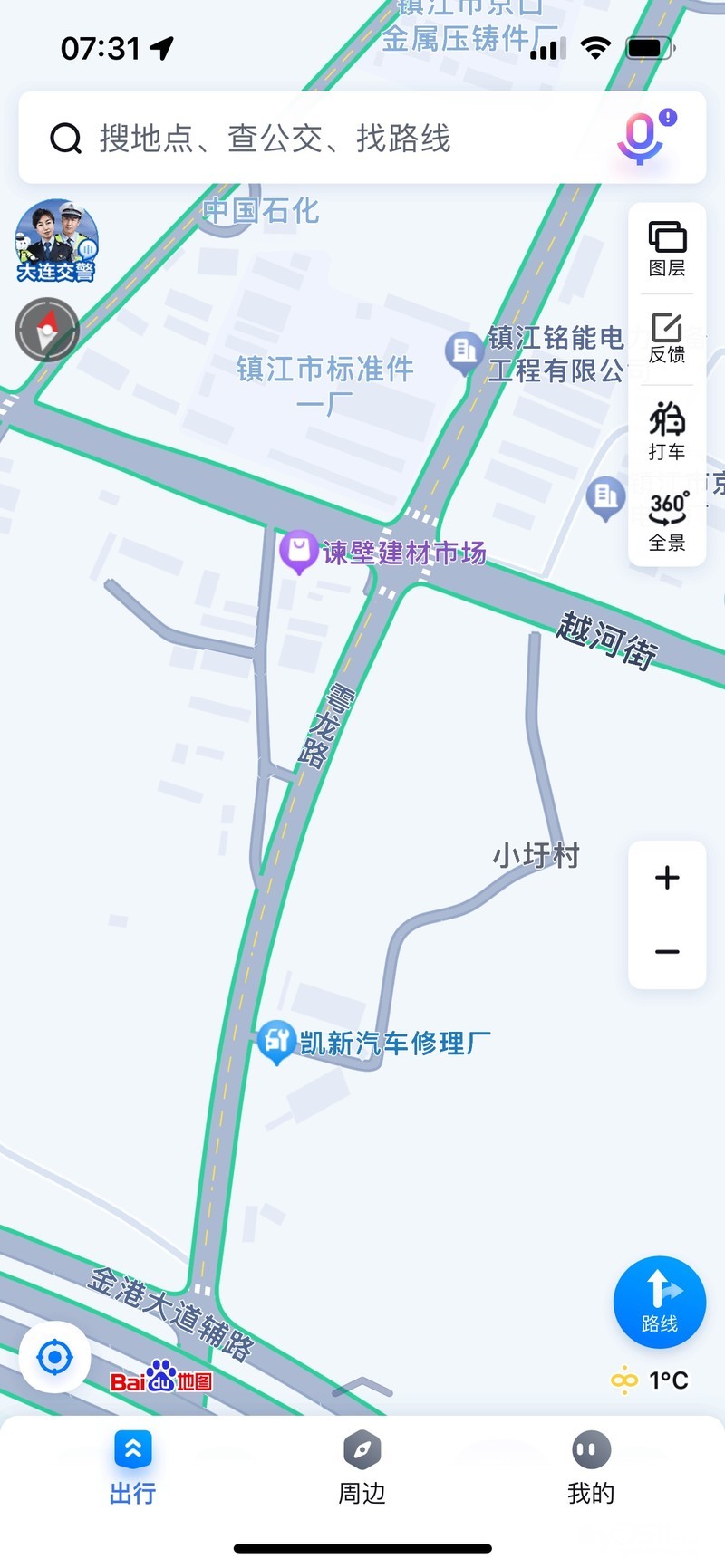
Task: Switch to the 出行 tab
Action: 133,1467
